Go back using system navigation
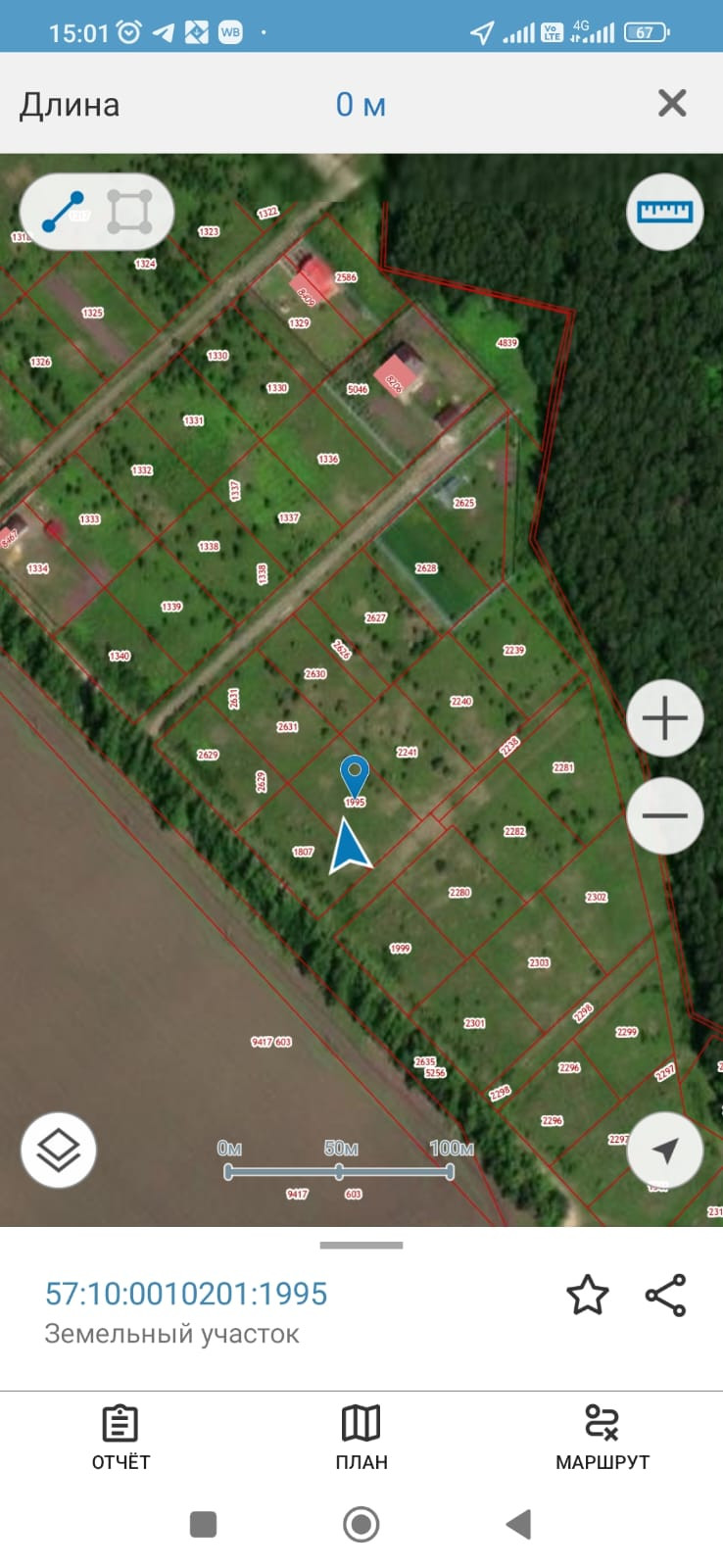 pyautogui.click(x=518, y=1524)
